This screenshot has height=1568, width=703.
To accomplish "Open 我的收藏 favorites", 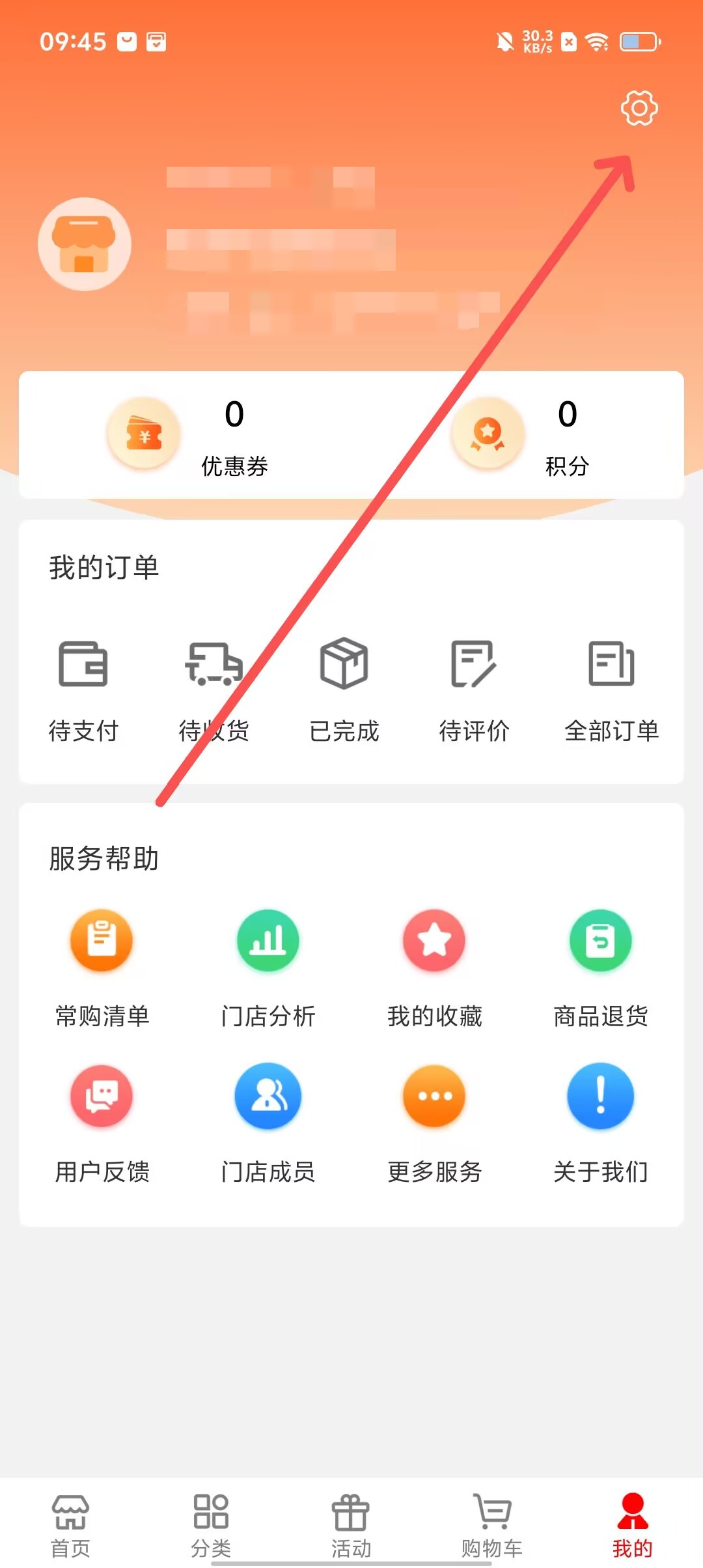I will (434, 967).
